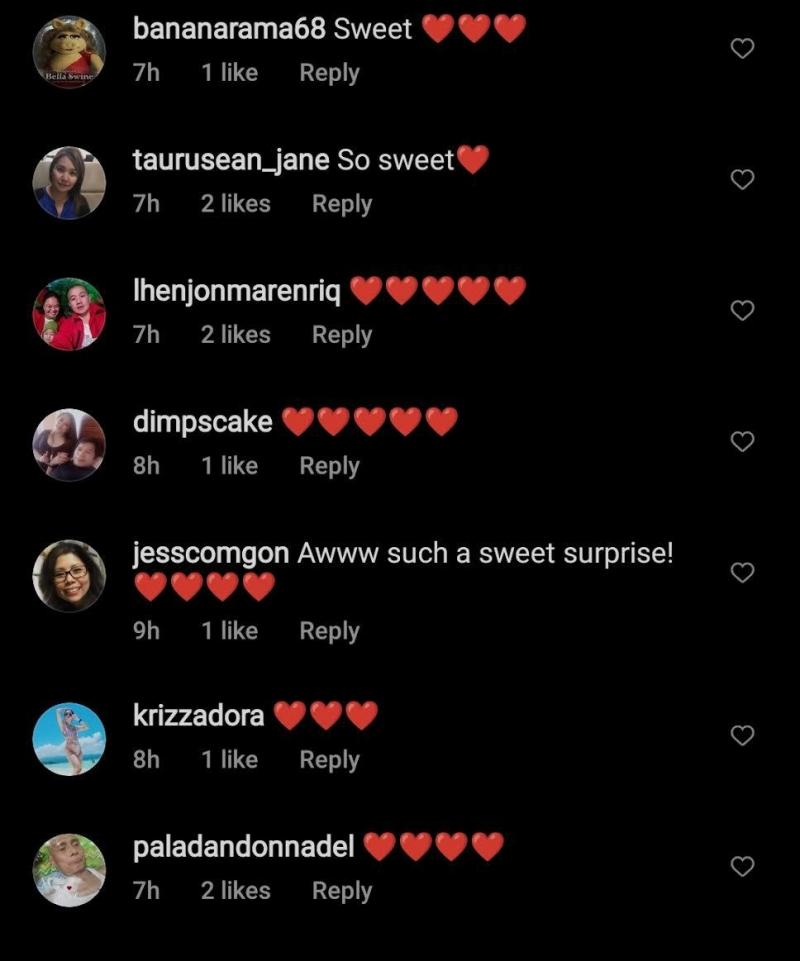Screen dimensions: 800x961
Task: Reply to taurusean_jane's comment
Action: point(341,204)
